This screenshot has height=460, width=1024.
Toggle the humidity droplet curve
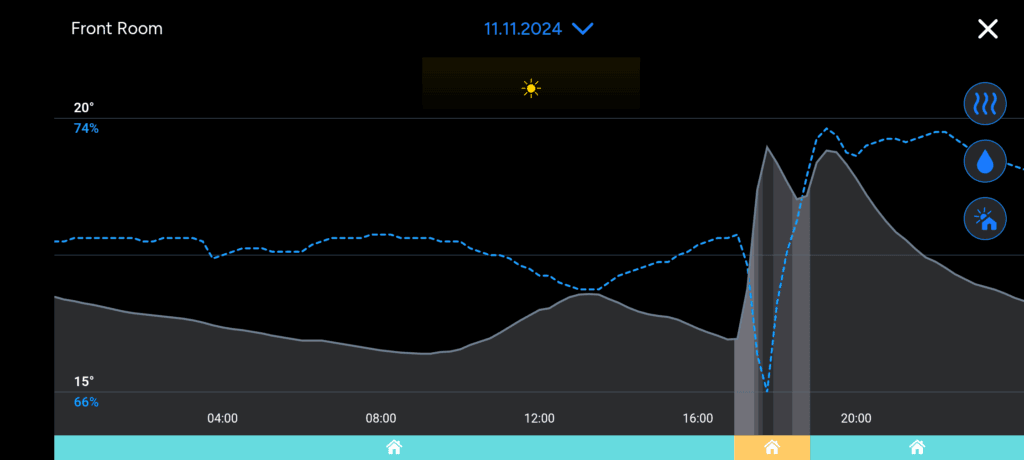pyautogui.click(x=985, y=161)
